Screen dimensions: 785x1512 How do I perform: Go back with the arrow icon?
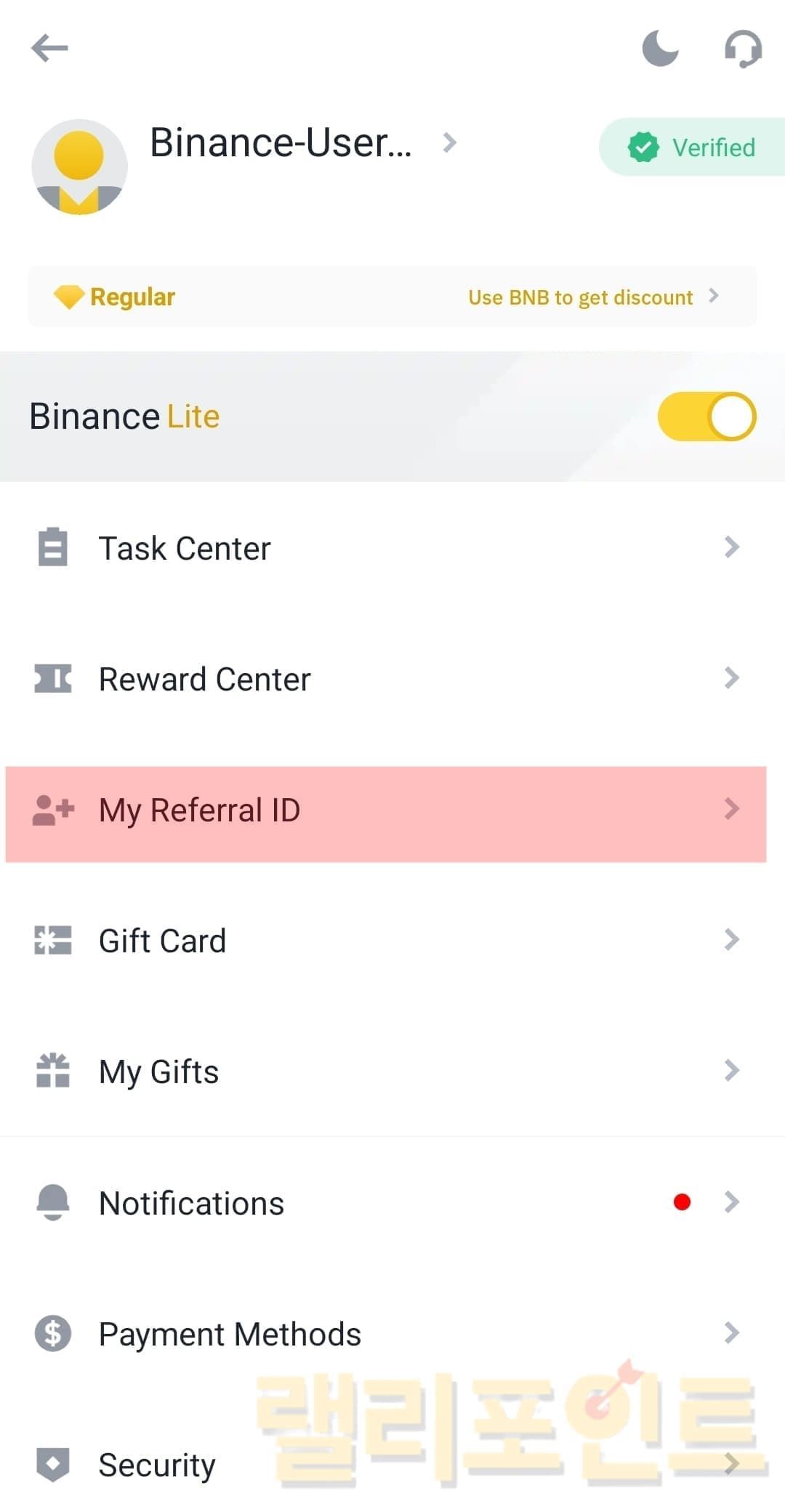[49, 49]
